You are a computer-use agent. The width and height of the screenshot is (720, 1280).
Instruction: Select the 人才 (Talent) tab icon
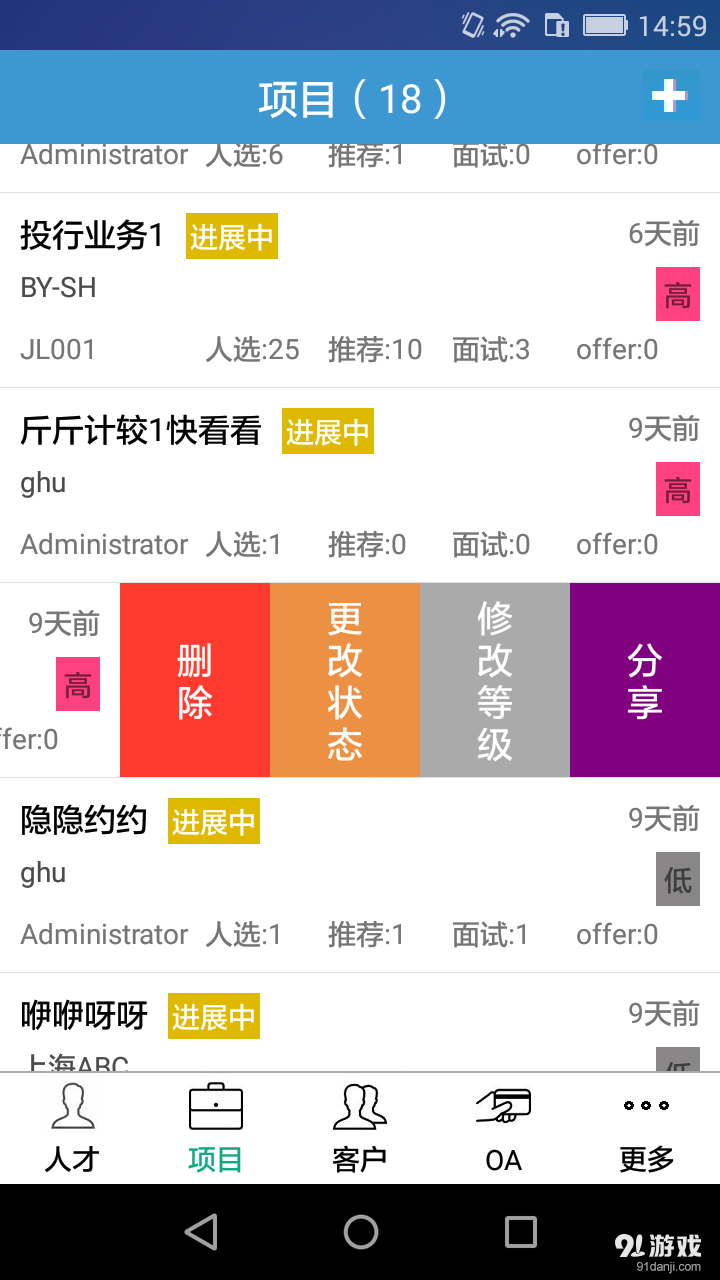(71, 1106)
